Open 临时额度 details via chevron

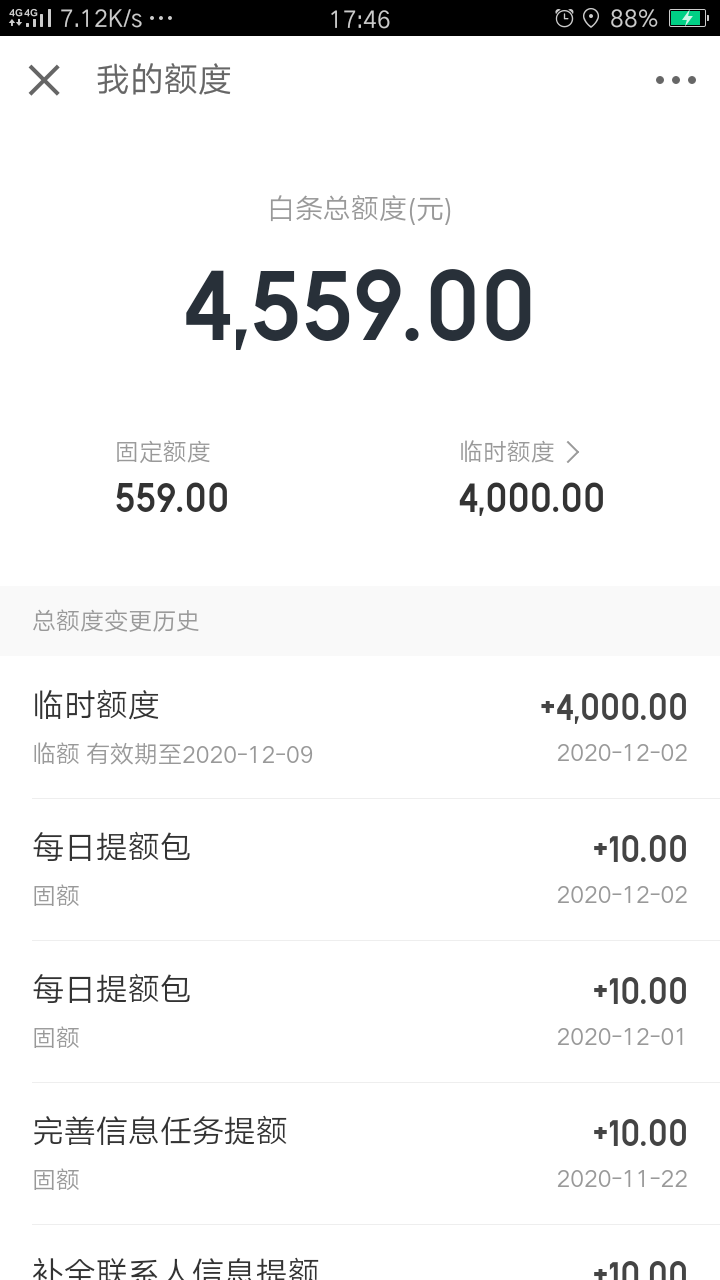click(x=573, y=452)
